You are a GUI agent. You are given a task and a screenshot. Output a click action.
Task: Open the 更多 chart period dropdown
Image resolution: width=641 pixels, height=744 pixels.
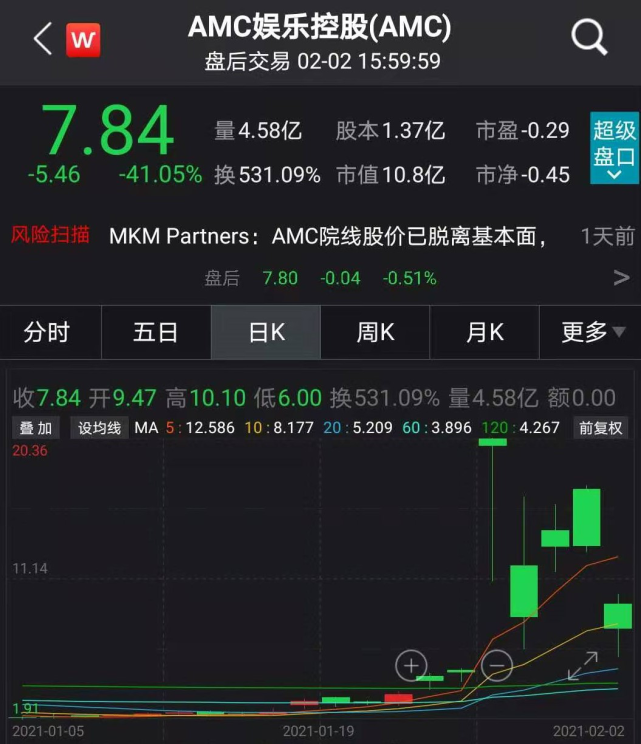(x=592, y=332)
